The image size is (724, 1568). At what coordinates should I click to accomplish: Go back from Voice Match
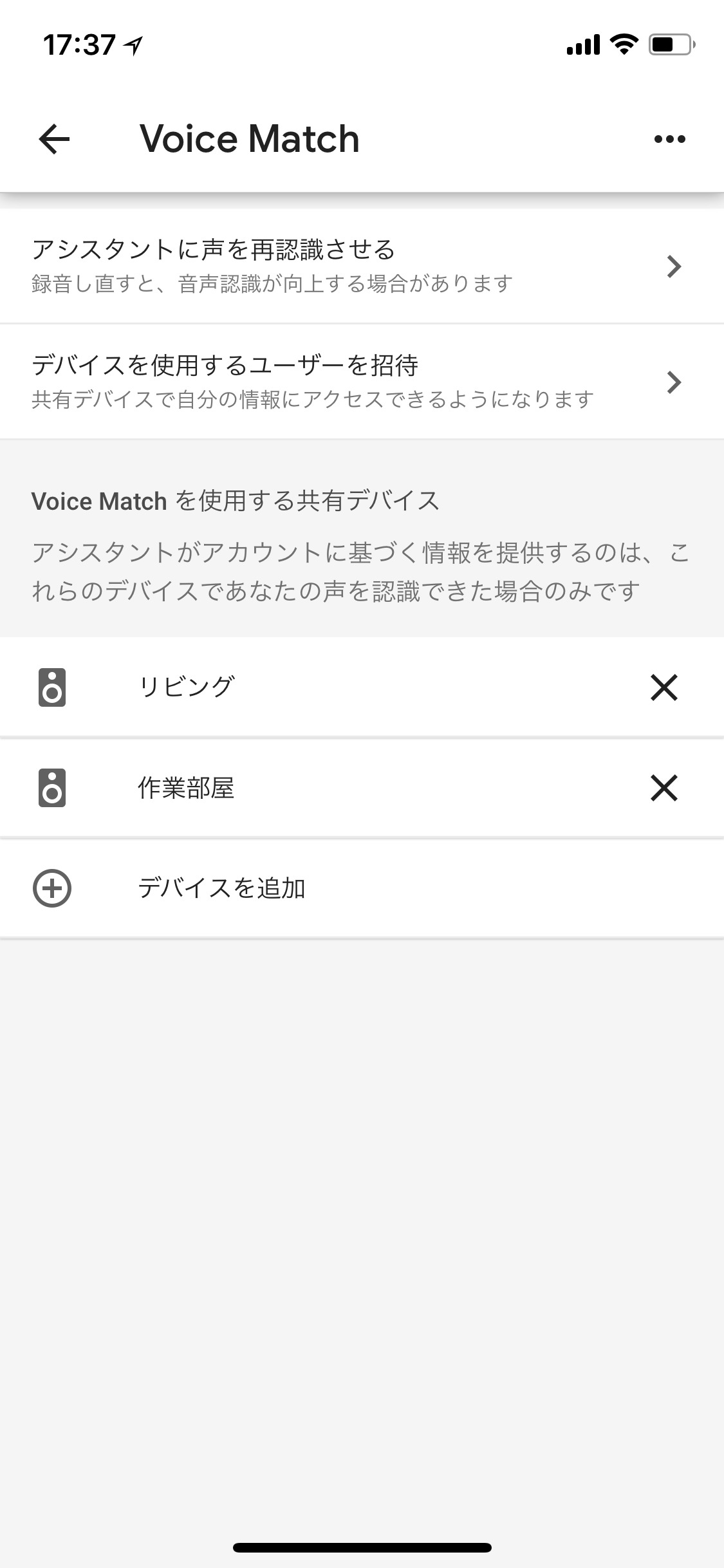pyautogui.click(x=54, y=139)
